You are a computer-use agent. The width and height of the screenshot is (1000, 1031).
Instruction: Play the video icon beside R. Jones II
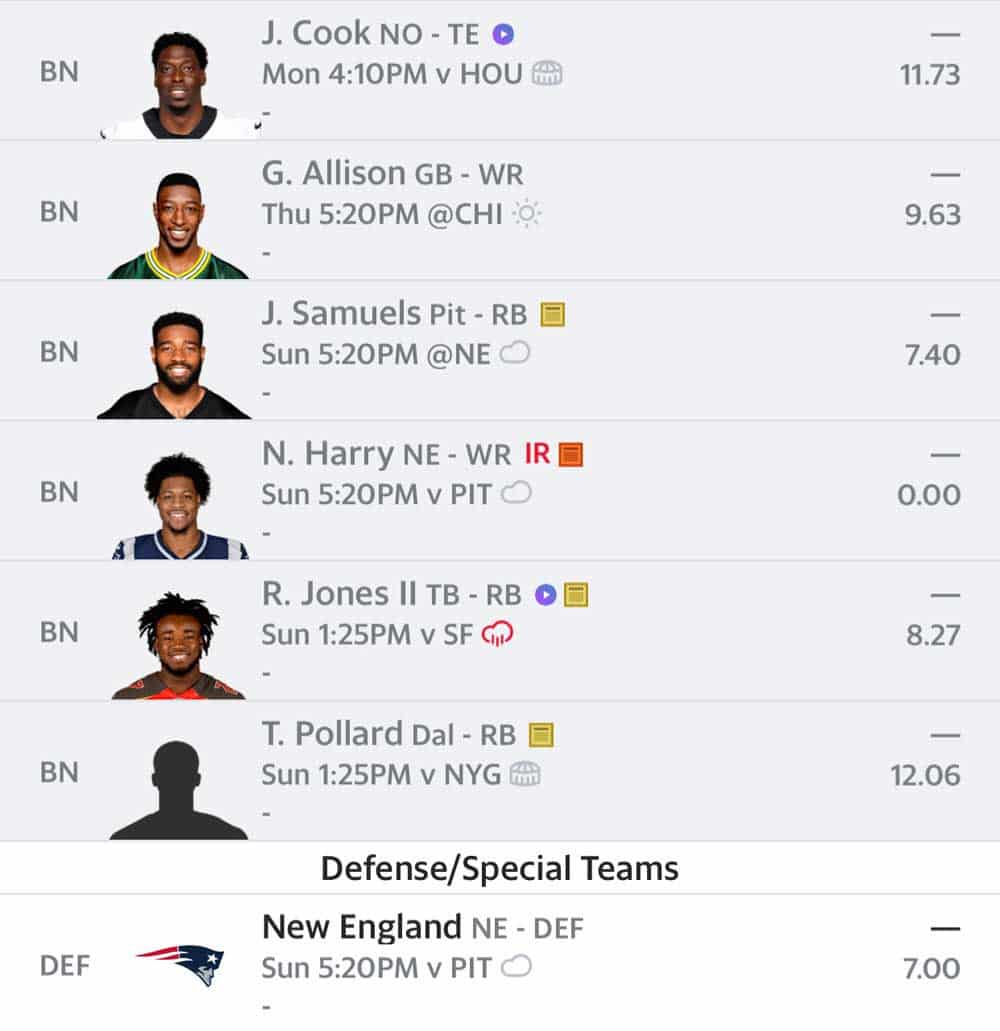pyautogui.click(x=545, y=595)
